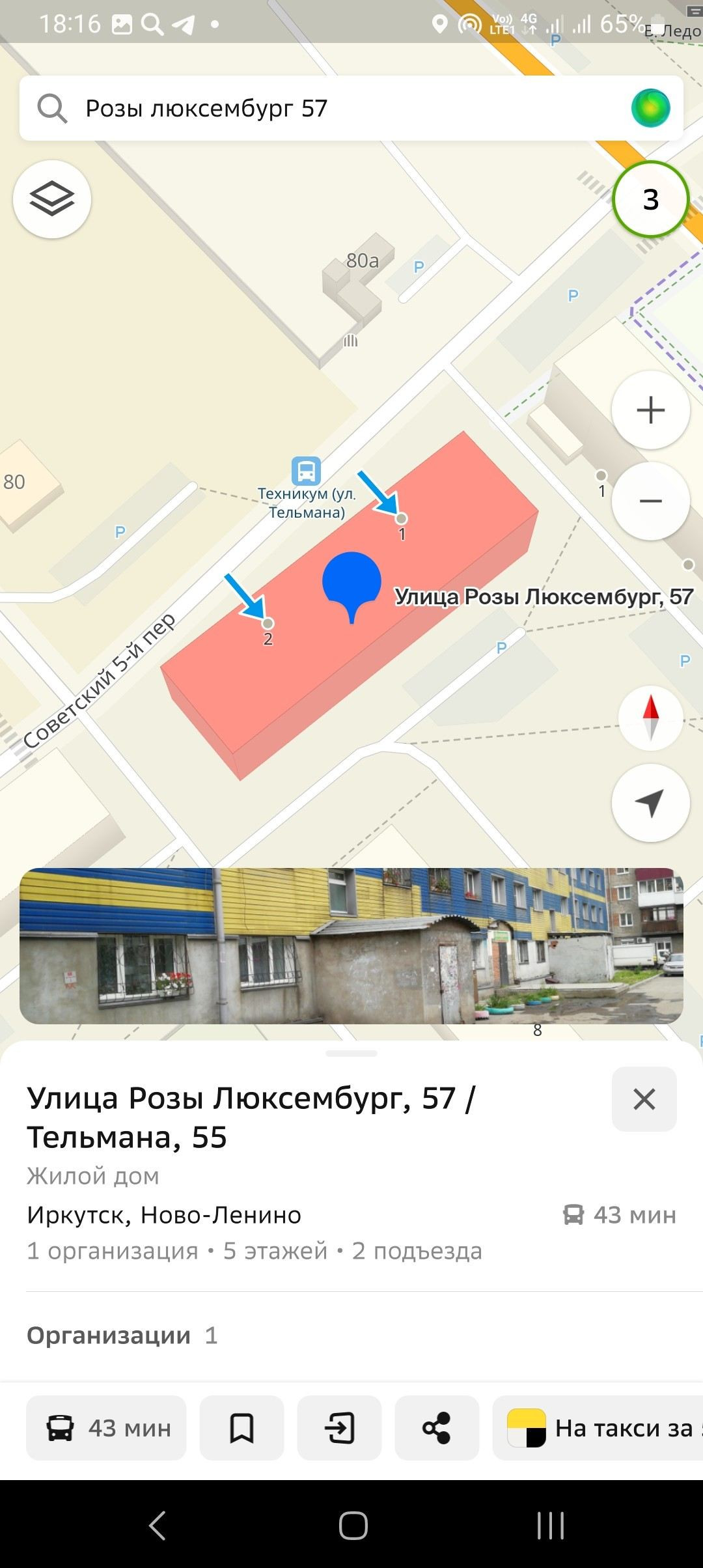Open the traffic score 3 indicator
This screenshot has height=1568, width=703.
click(650, 199)
